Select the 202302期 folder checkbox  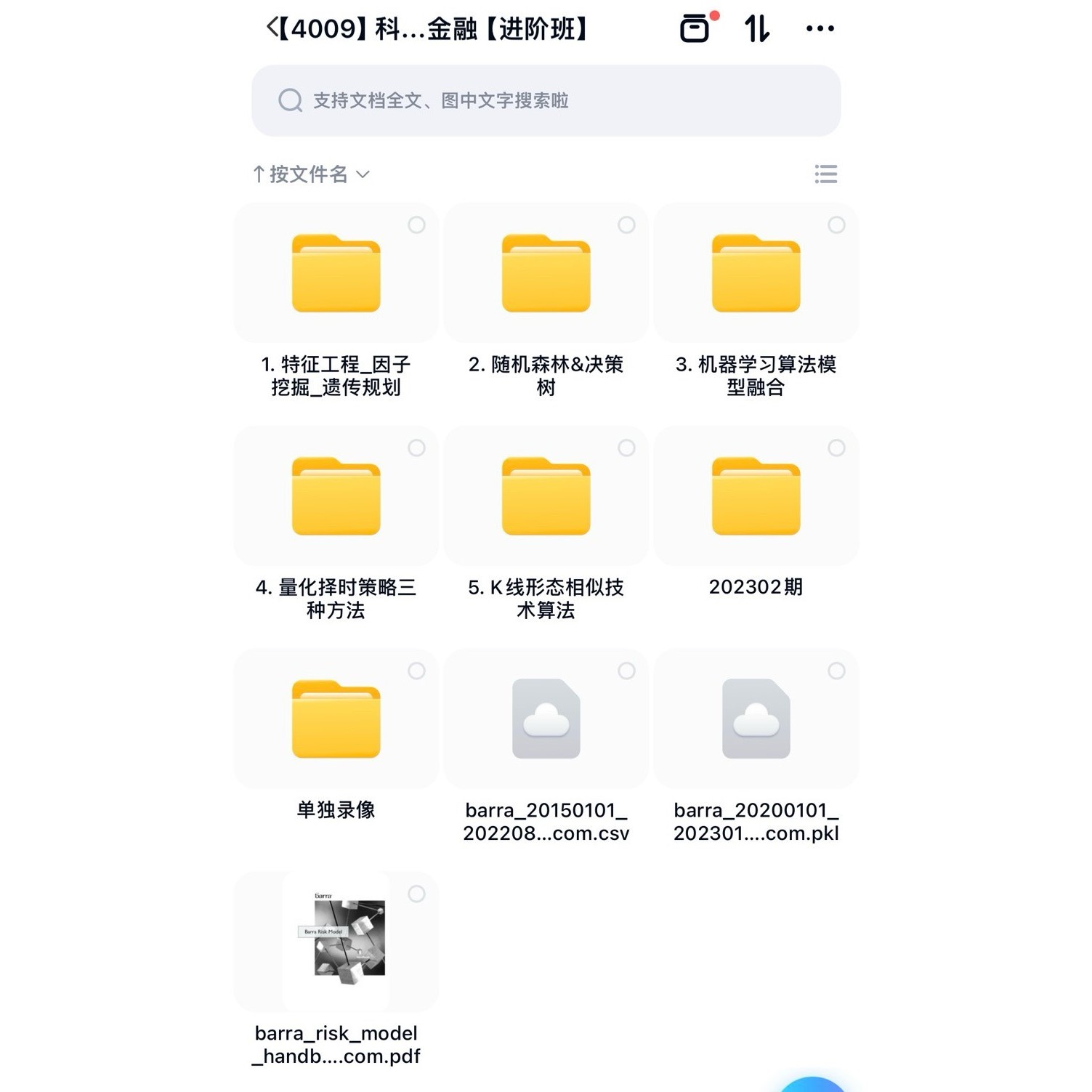pyautogui.click(x=836, y=448)
